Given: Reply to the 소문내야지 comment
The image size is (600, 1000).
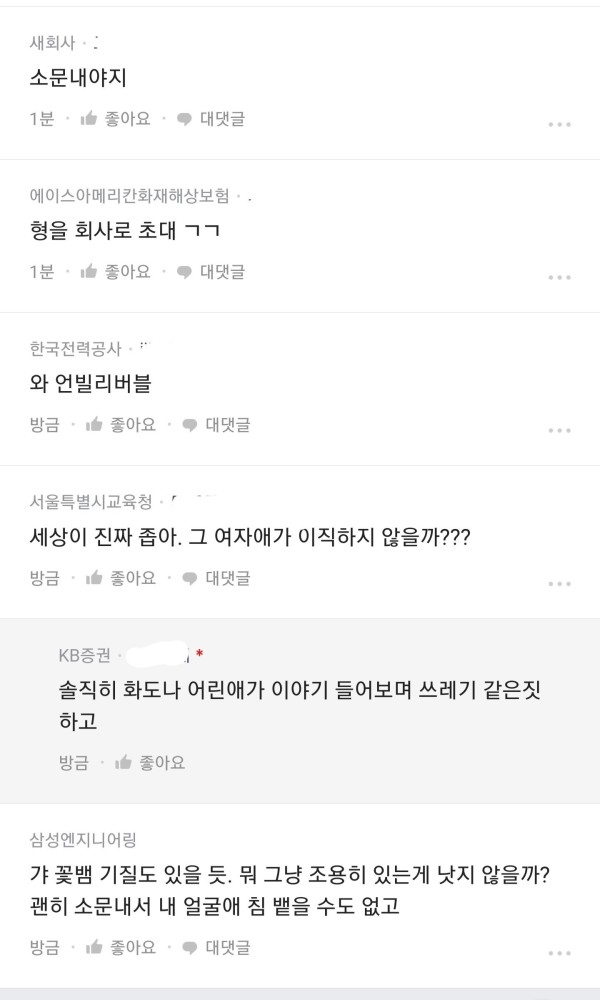Looking at the screenshot, I should [211, 119].
